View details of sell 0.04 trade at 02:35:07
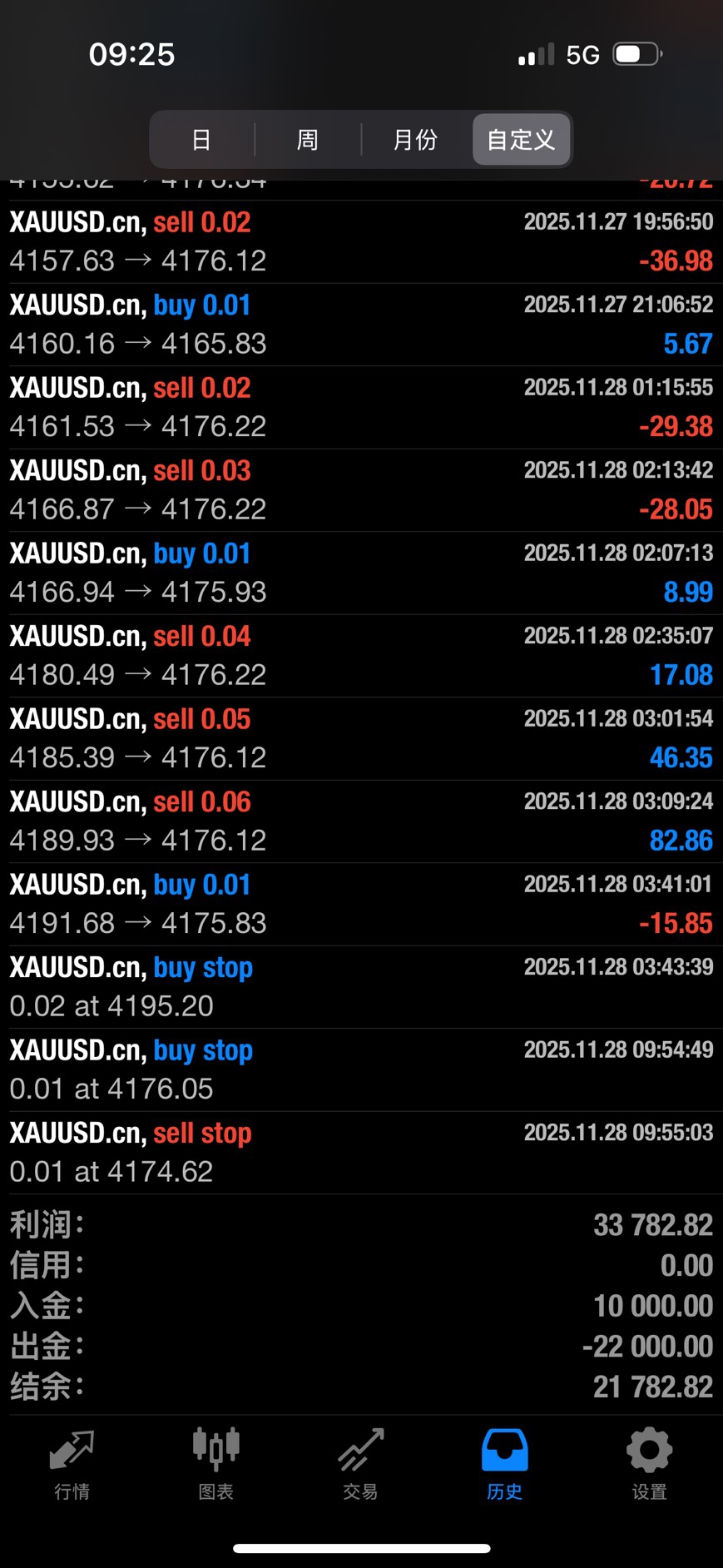723x1568 pixels. click(x=361, y=656)
